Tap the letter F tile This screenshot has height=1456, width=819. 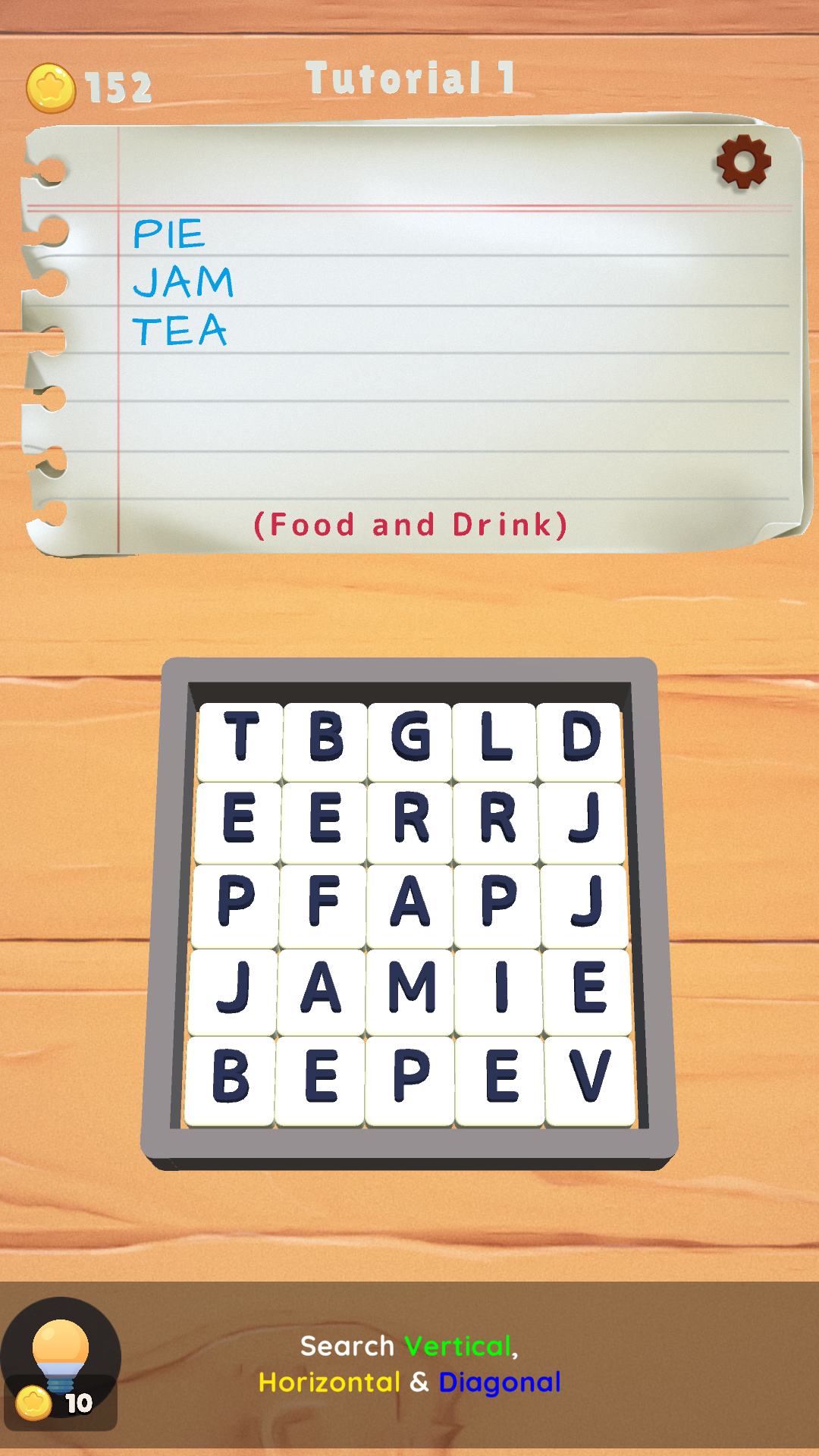coord(323,904)
